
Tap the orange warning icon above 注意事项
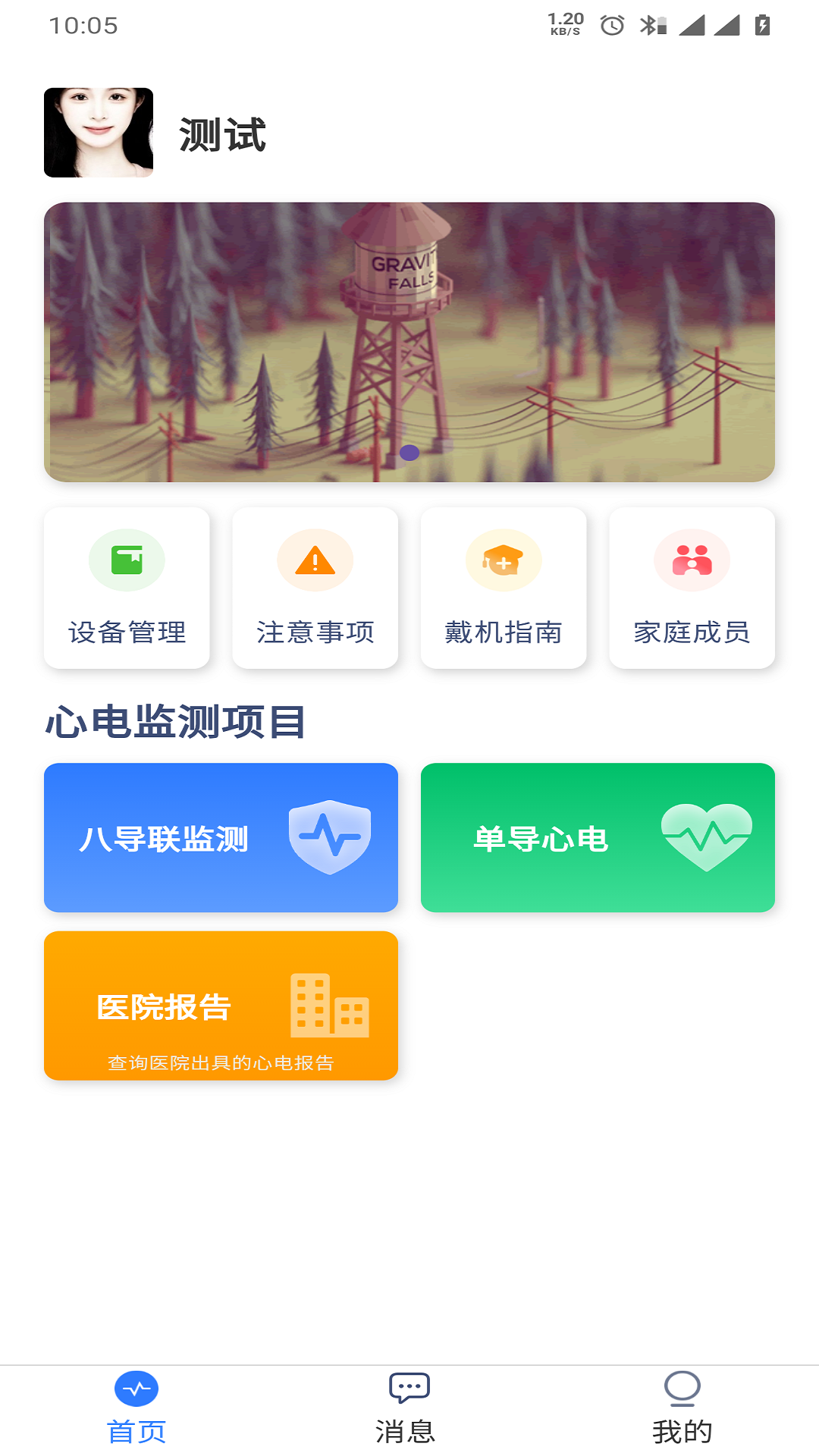(315, 560)
